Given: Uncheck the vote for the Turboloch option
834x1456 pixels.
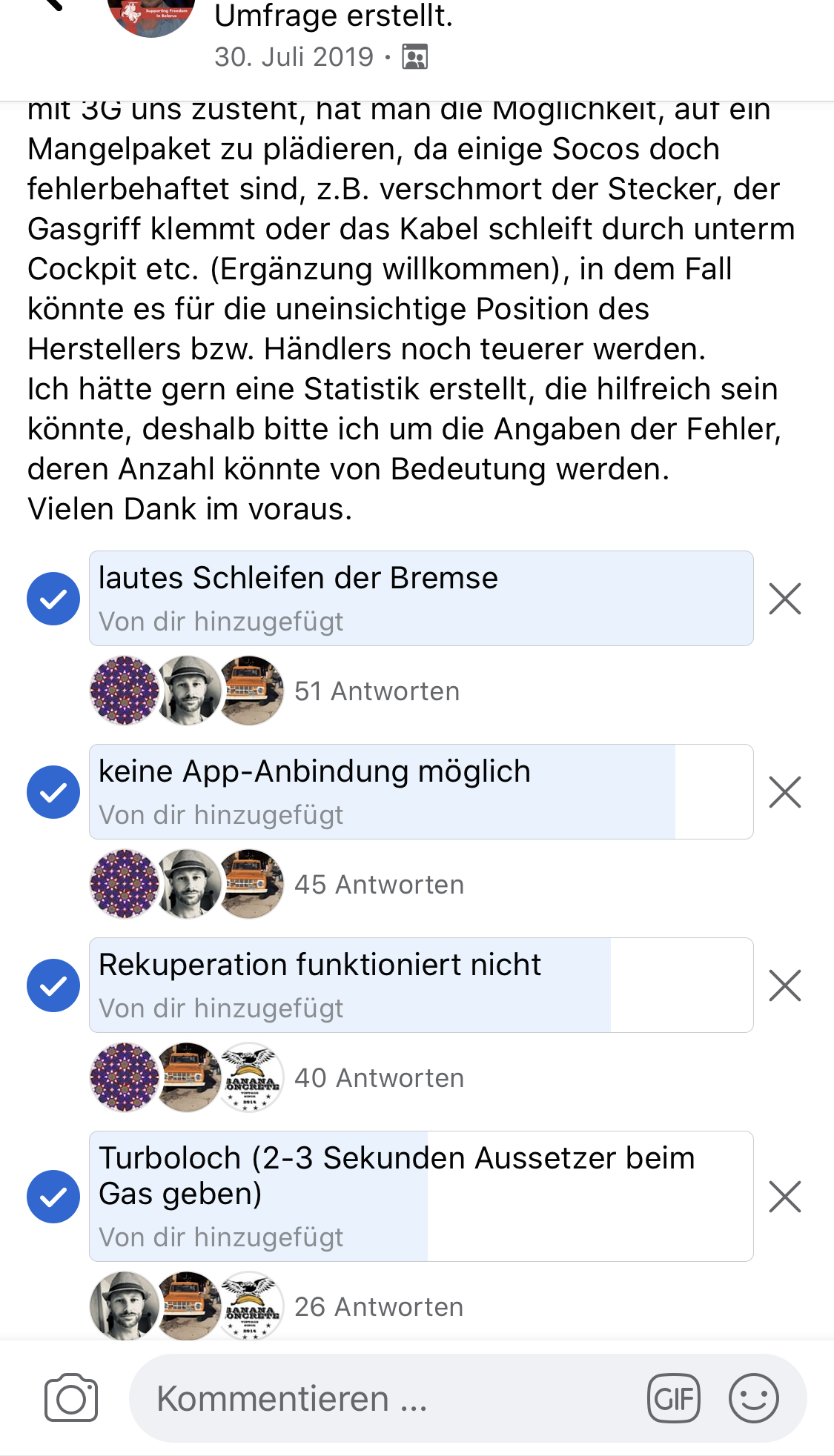Looking at the screenshot, I should 53,1197.
